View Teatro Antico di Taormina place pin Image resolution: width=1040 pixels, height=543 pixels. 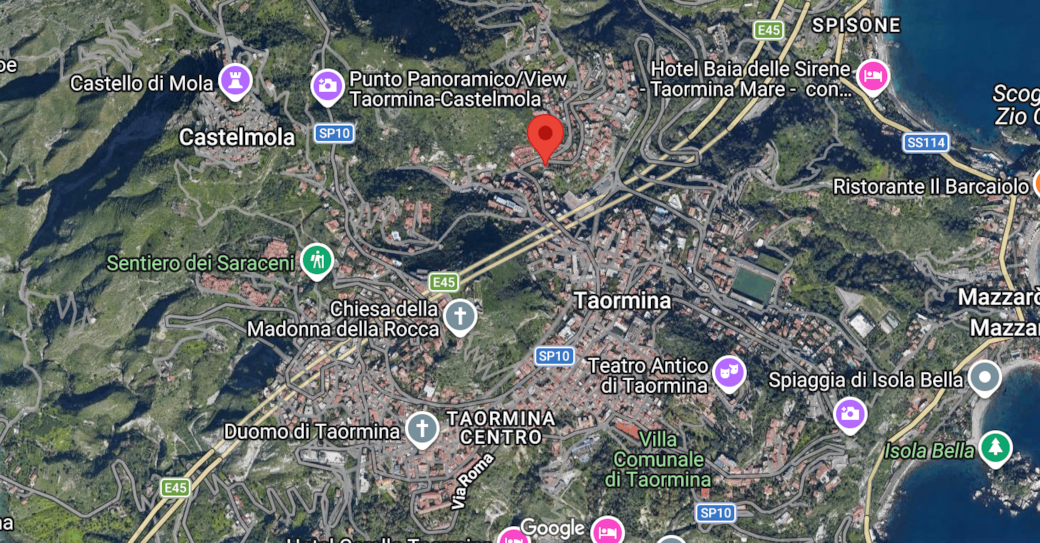(729, 373)
